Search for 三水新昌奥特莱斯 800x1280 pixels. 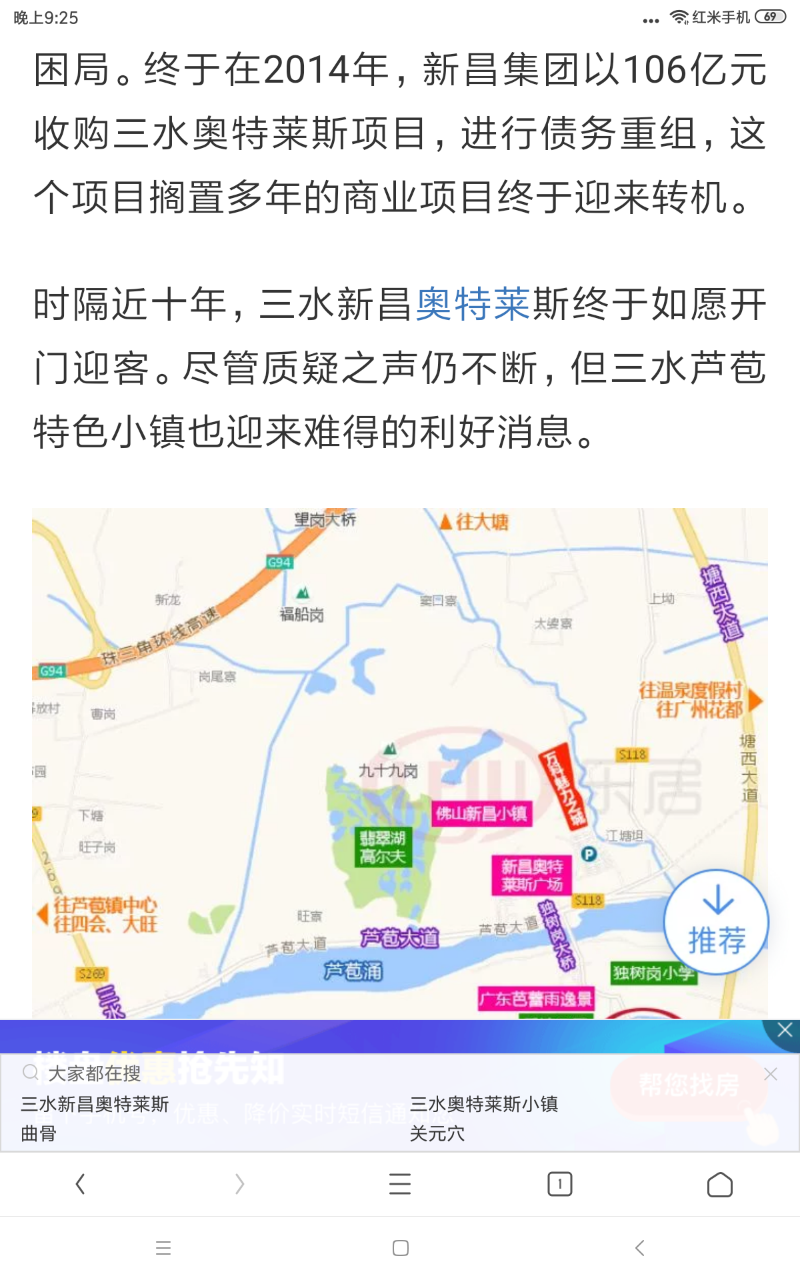coord(95,1104)
